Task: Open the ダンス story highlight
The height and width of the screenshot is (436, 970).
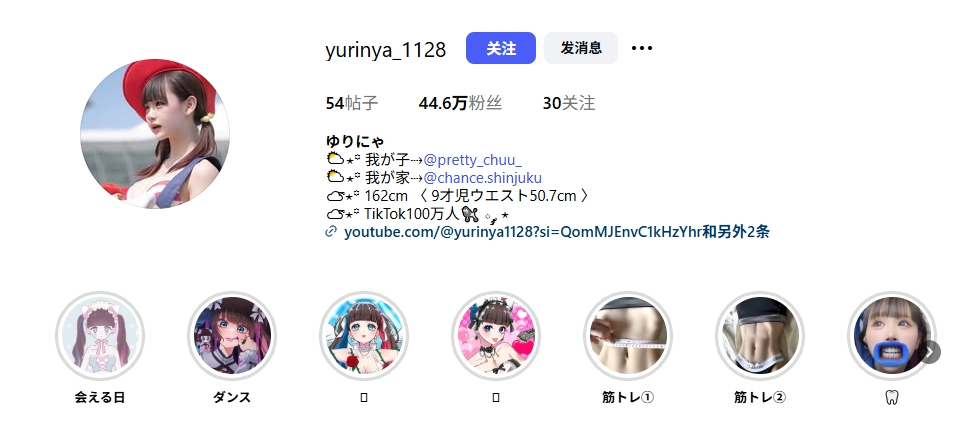Action: (232, 336)
